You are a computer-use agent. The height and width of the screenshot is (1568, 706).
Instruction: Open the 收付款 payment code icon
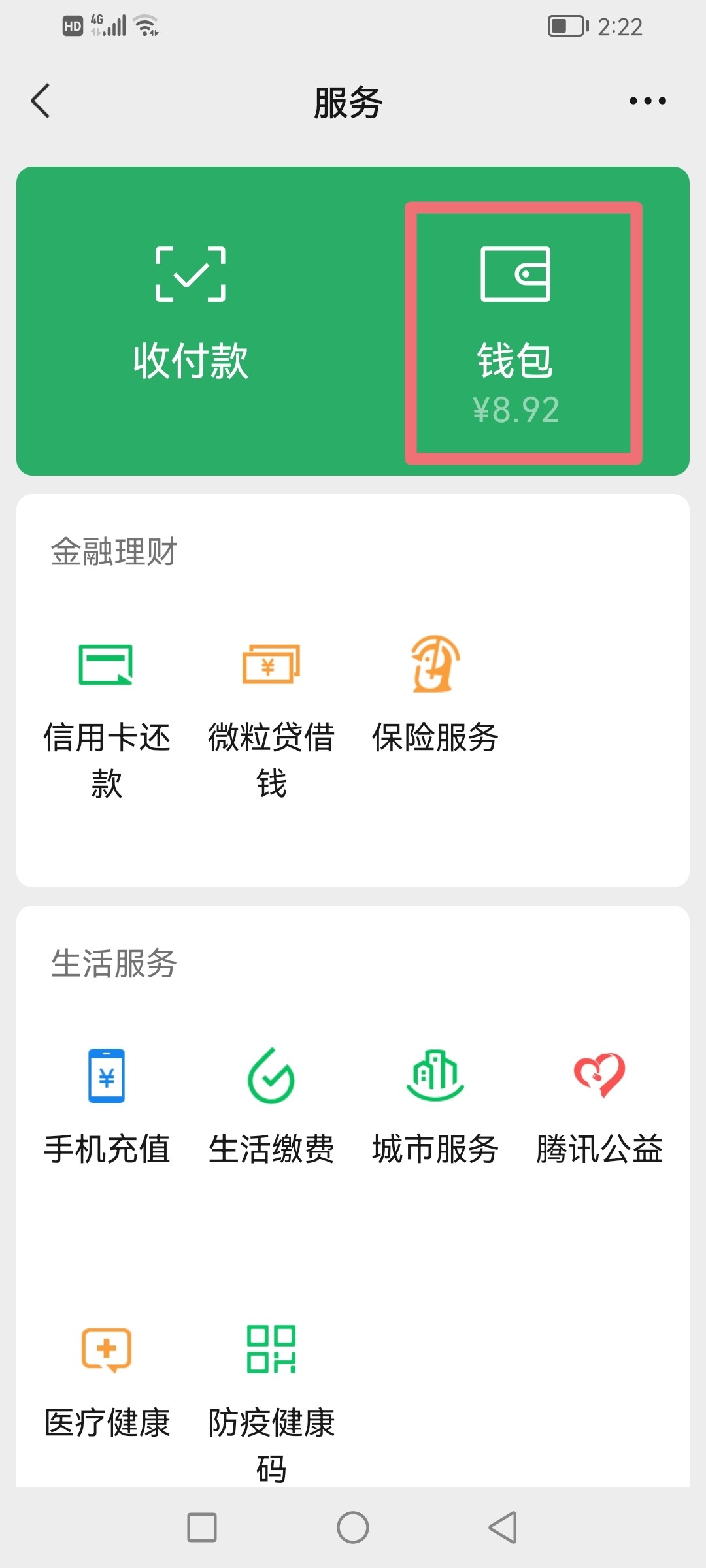pos(190,307)
